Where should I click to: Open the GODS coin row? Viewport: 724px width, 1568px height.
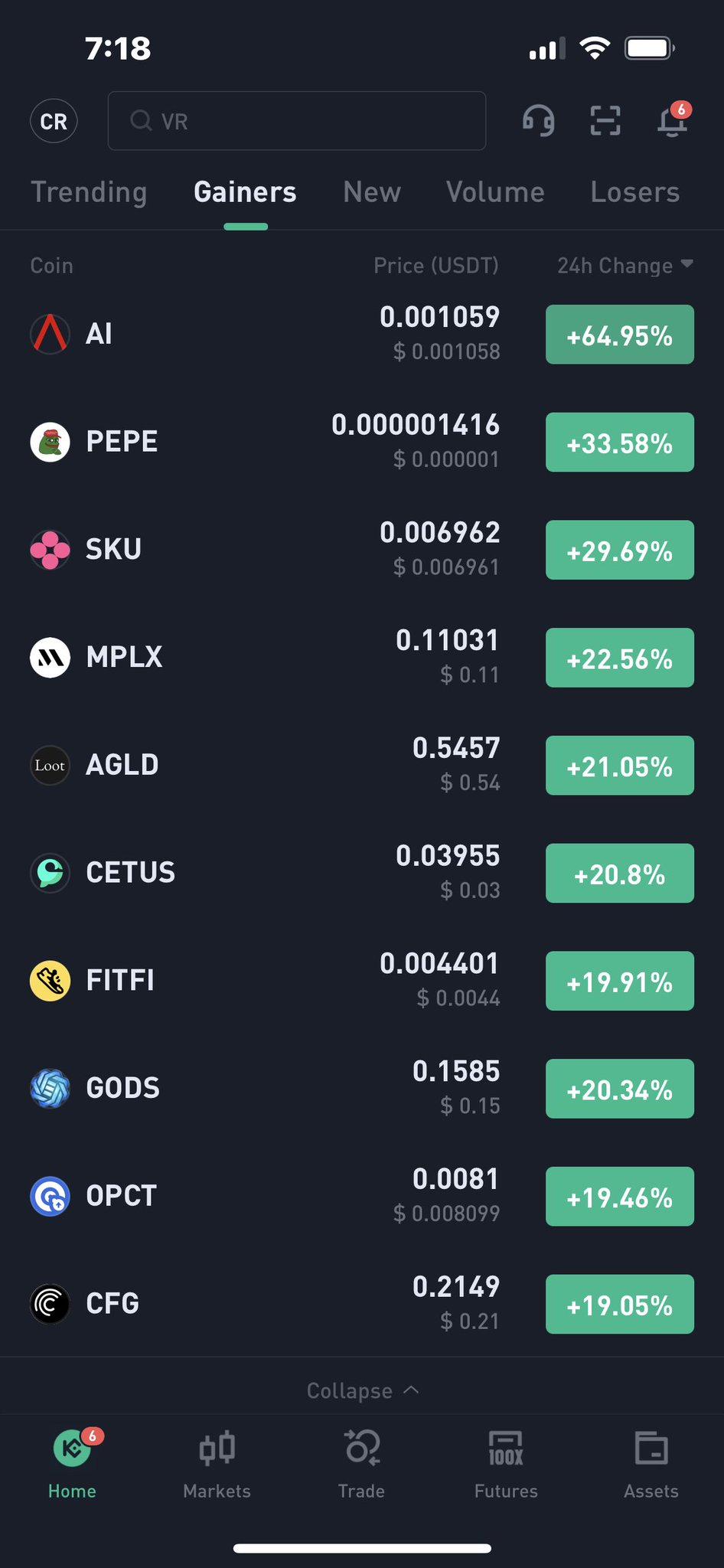(362, 1089)
